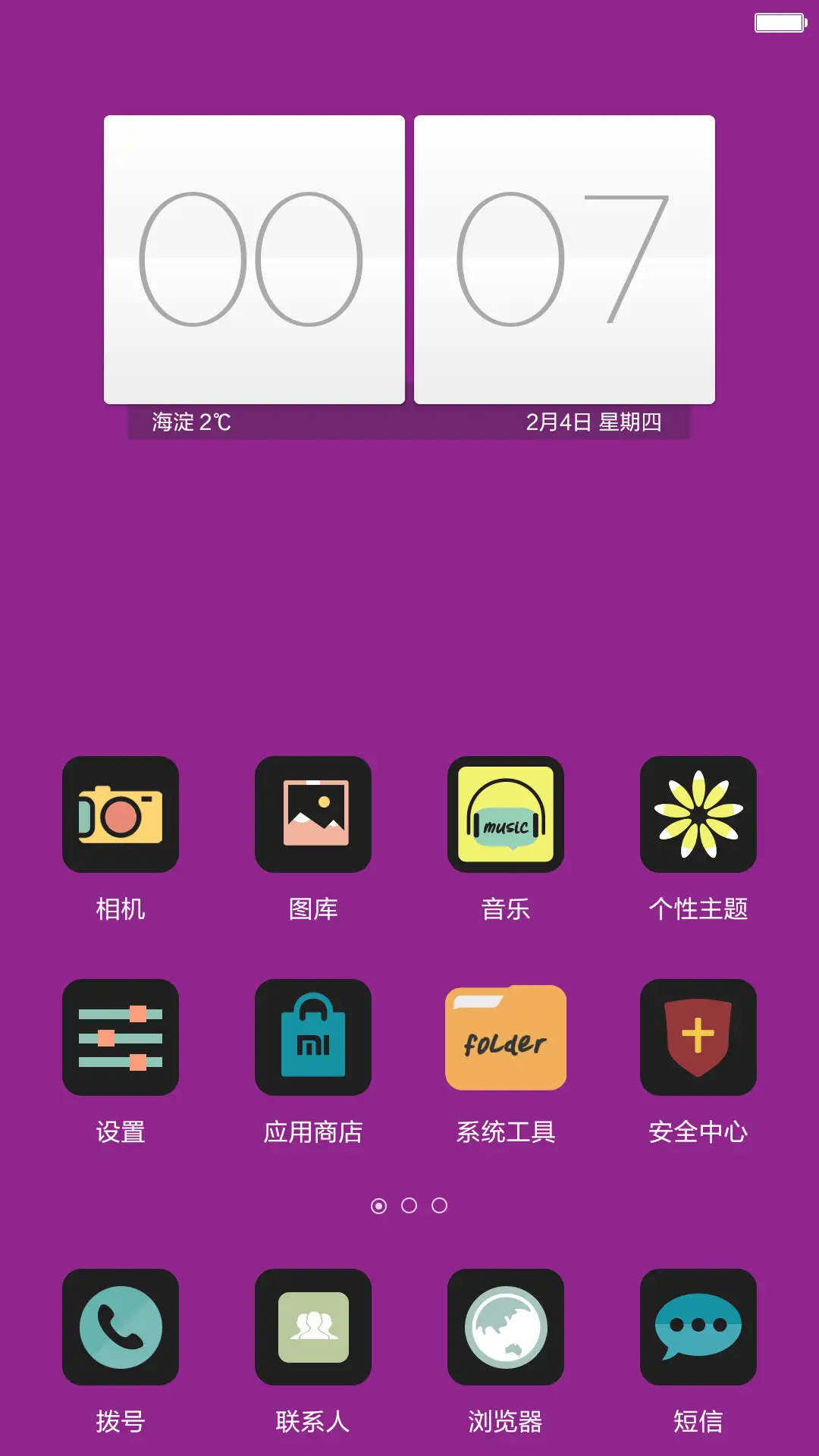Image resolution: width=819 pixels, height=1456 pixels.
Task: Tap the flip clock widget
Action: click(x=409, y=259)
